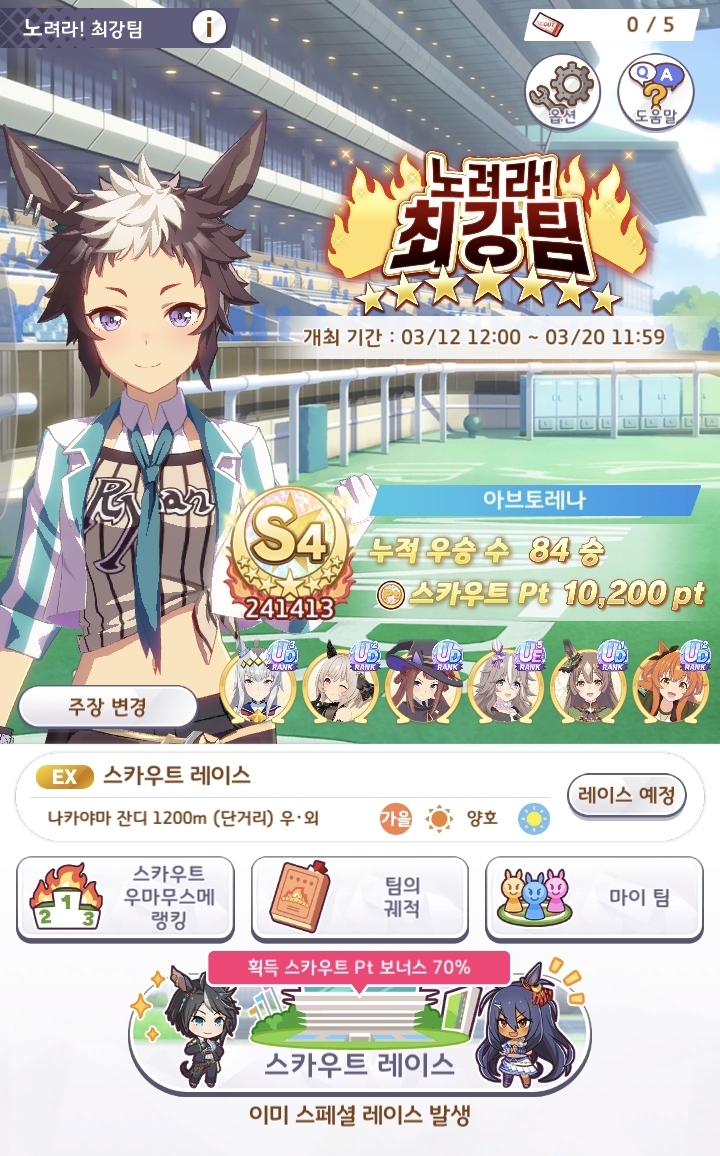Open 마이 팀
The image size is (720, 1156).
594,898
